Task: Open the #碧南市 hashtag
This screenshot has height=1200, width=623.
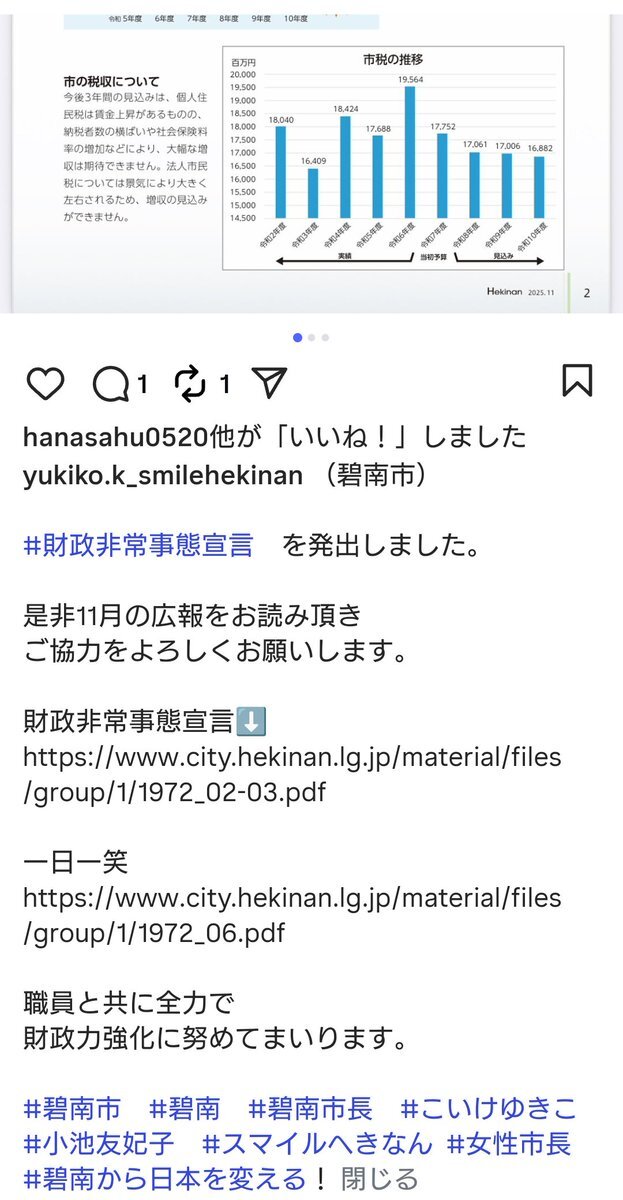Action: click(72, 1108)
